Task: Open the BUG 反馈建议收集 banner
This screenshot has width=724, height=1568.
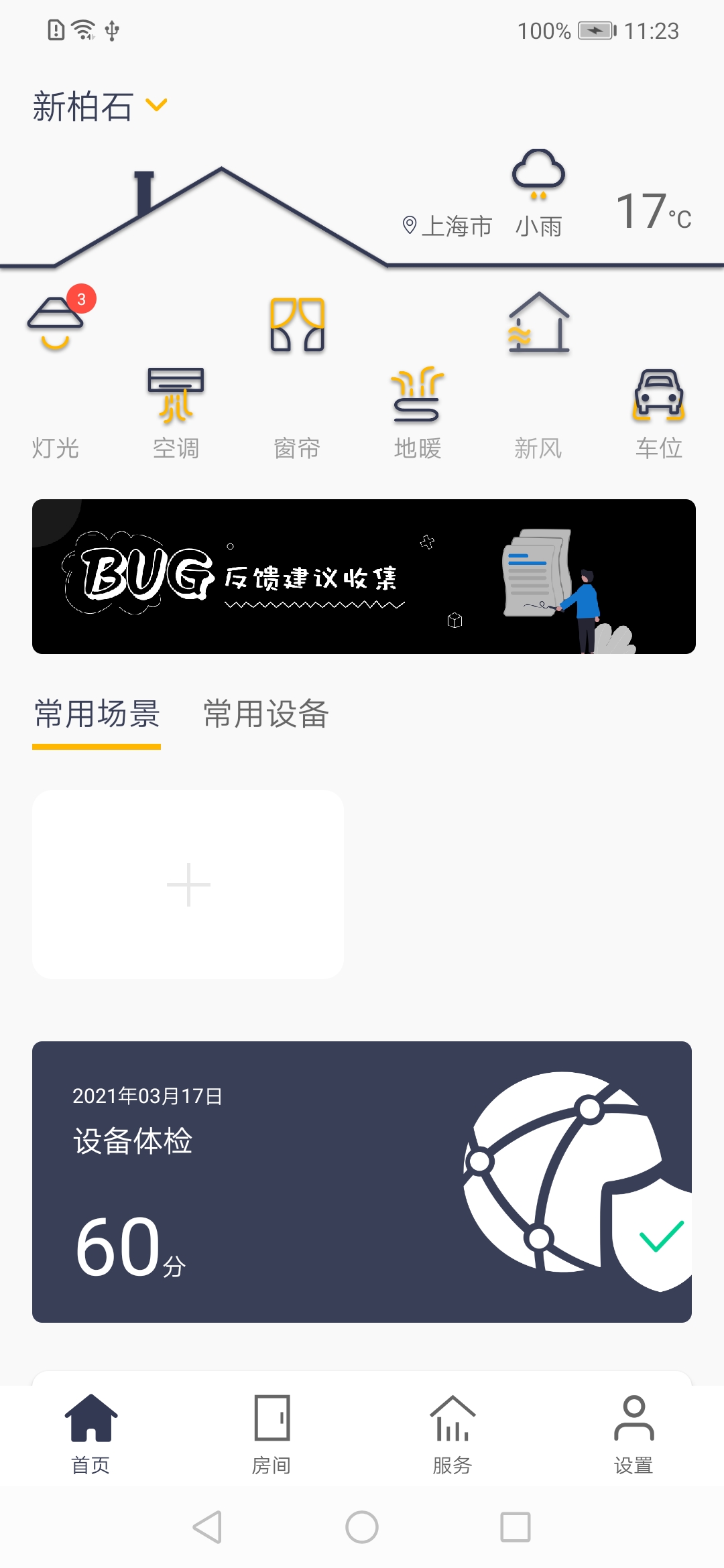Action: 363,576
